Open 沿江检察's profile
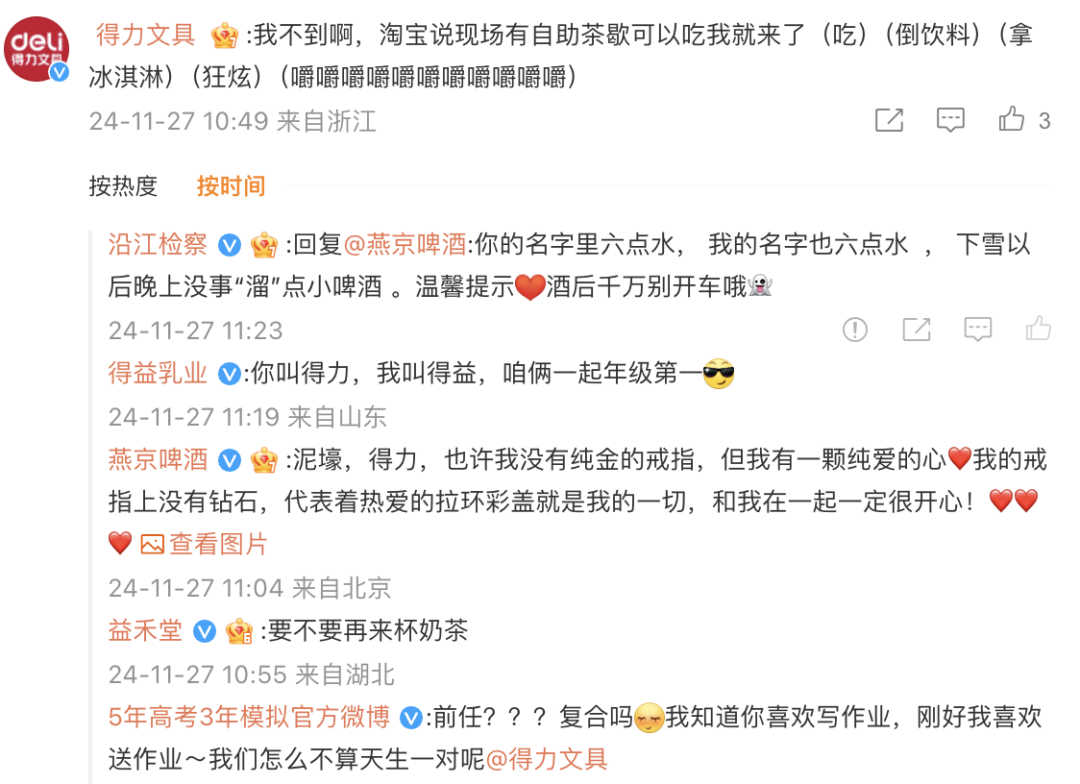This screenshot has width=1080, height=784. pos(158,244)
